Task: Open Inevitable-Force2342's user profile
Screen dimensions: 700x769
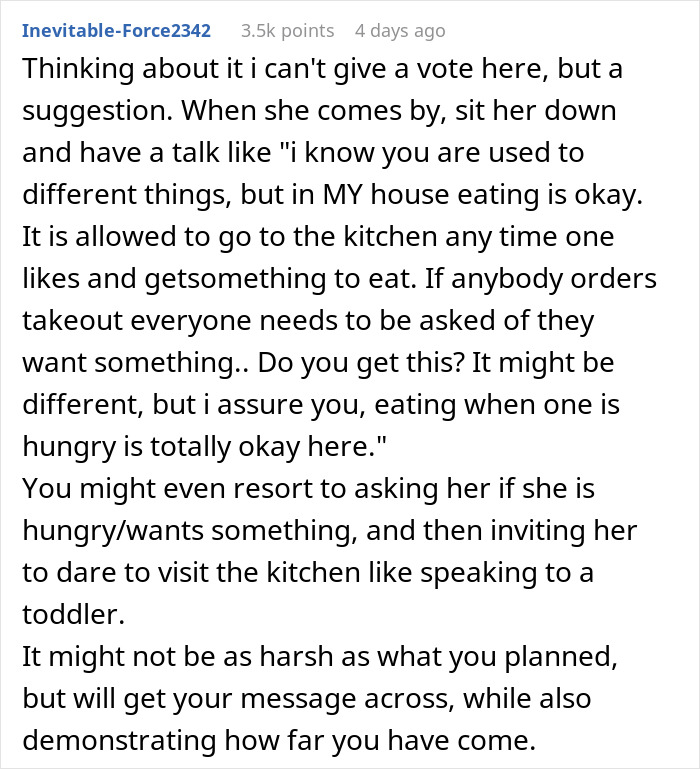Action: click(116, 31)
